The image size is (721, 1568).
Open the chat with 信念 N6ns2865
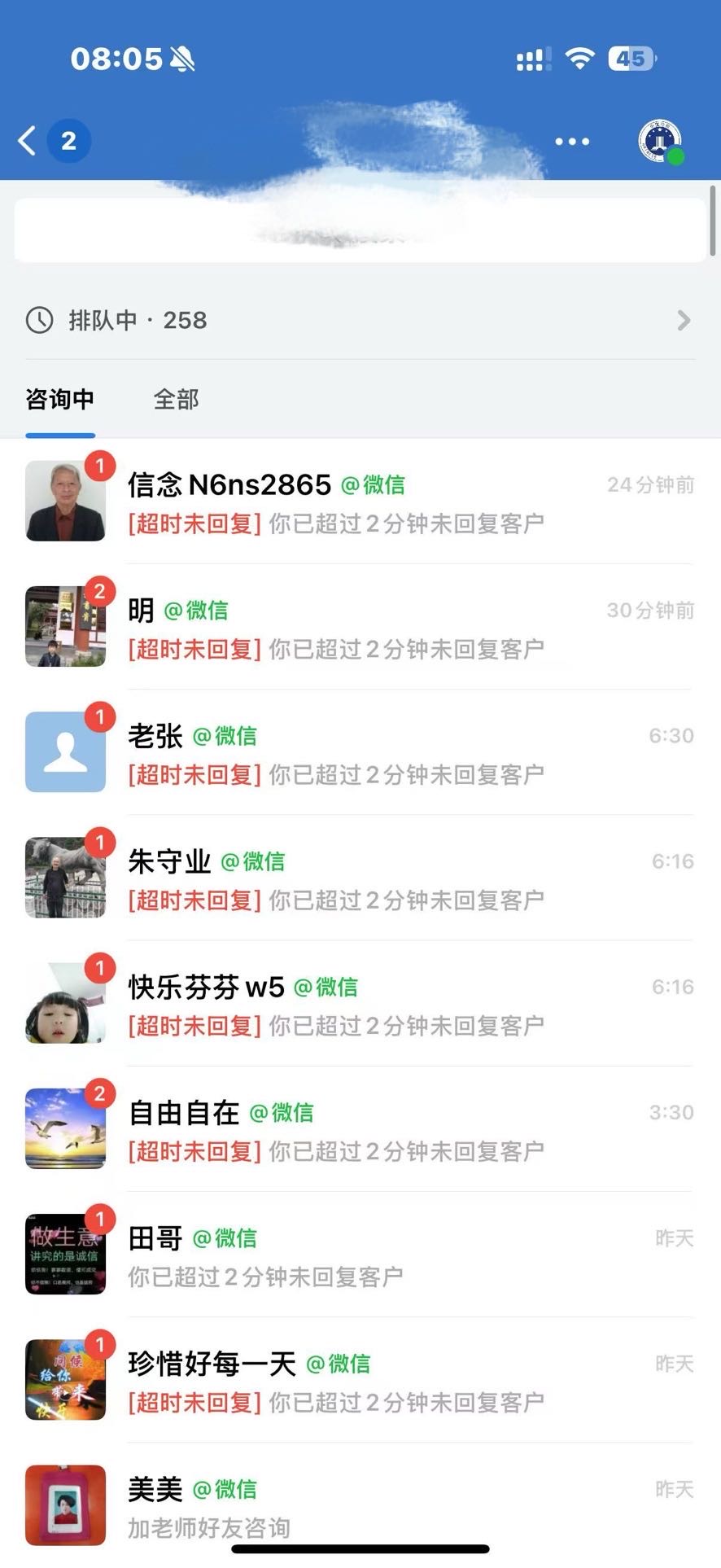[360, 501]
